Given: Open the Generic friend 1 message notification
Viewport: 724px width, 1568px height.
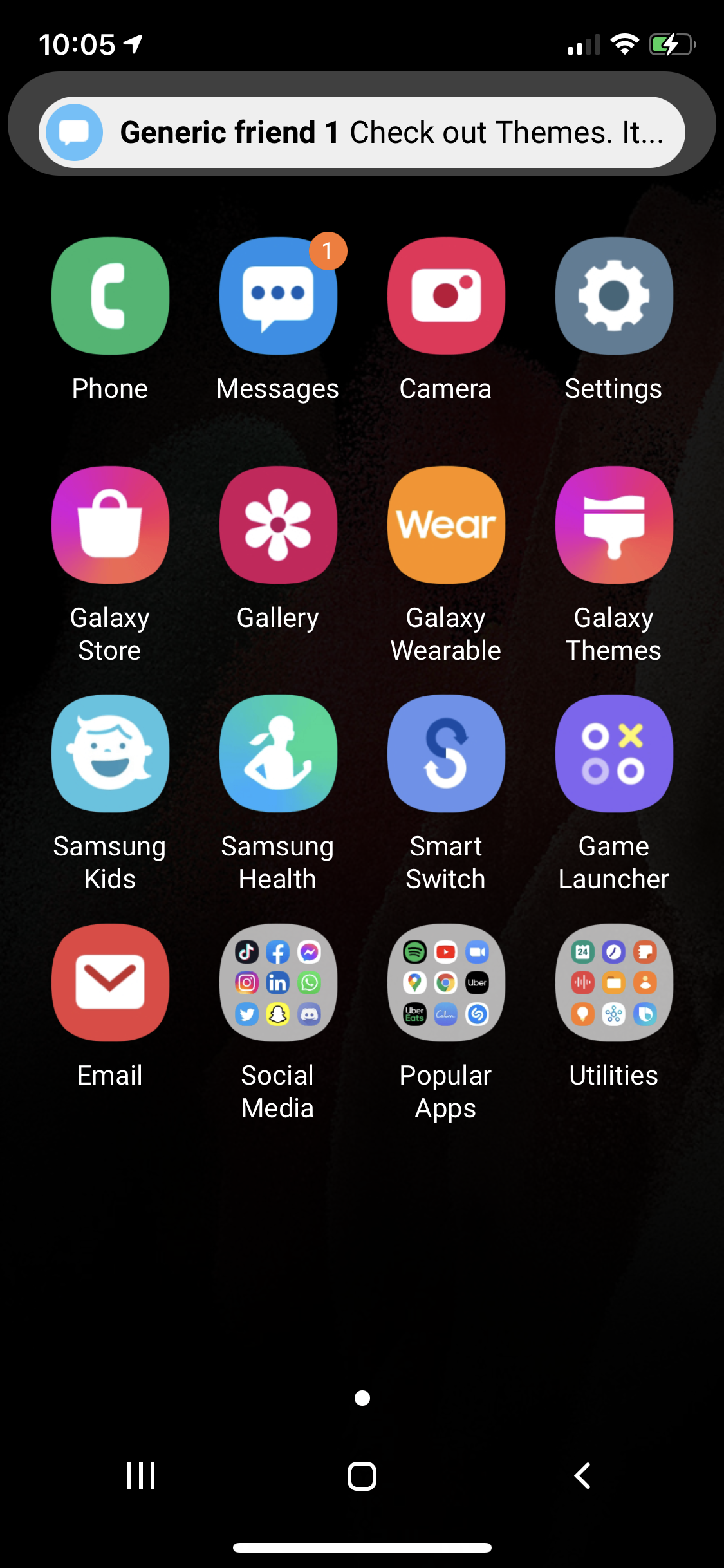Looking at the screenshot, I should click(x=362, y=132).
